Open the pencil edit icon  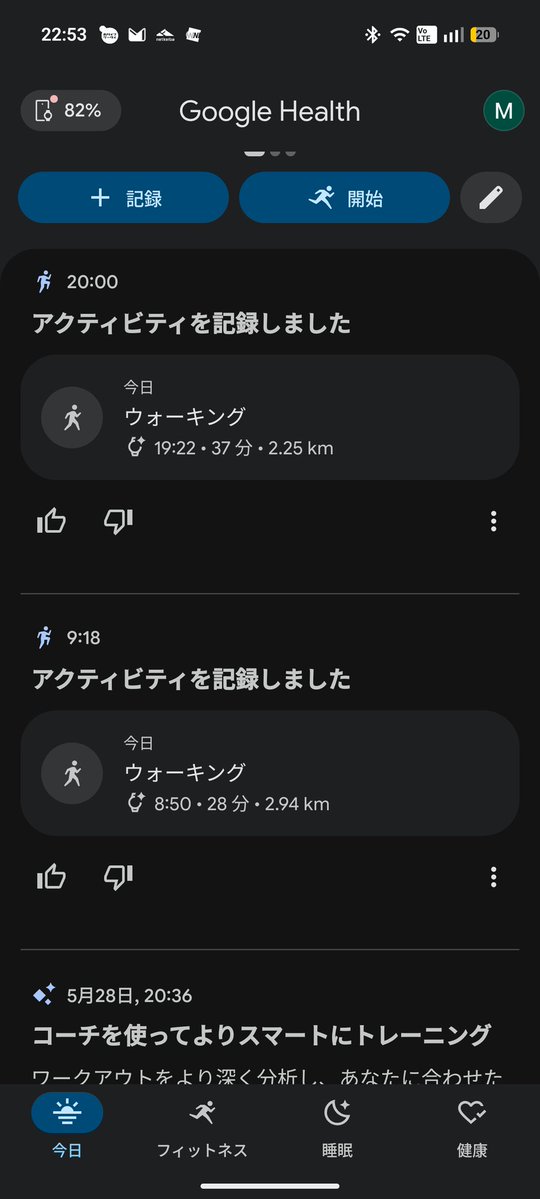491,198
